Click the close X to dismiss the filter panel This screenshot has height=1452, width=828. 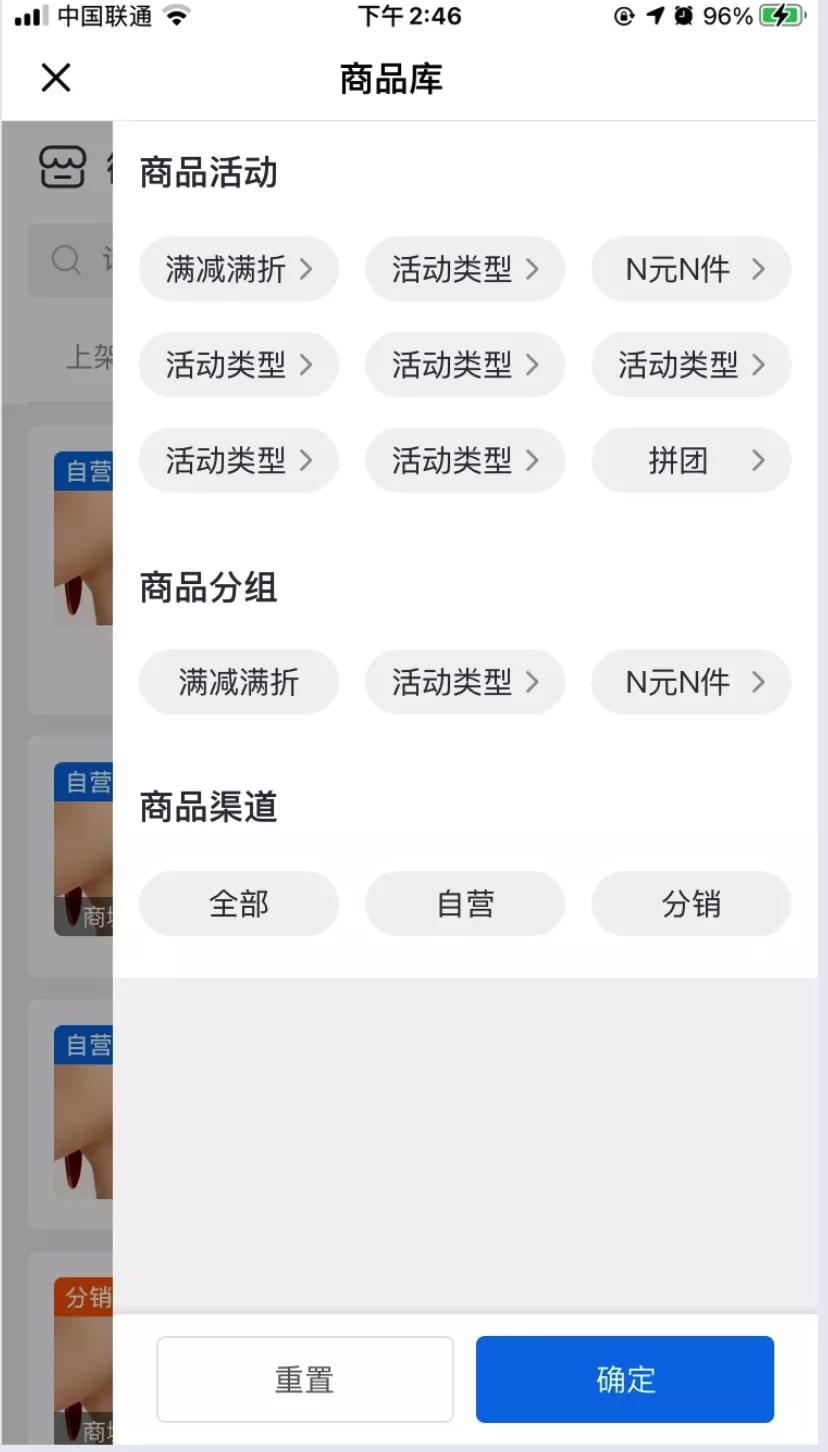pyautogui.click(x=55, y=78)
